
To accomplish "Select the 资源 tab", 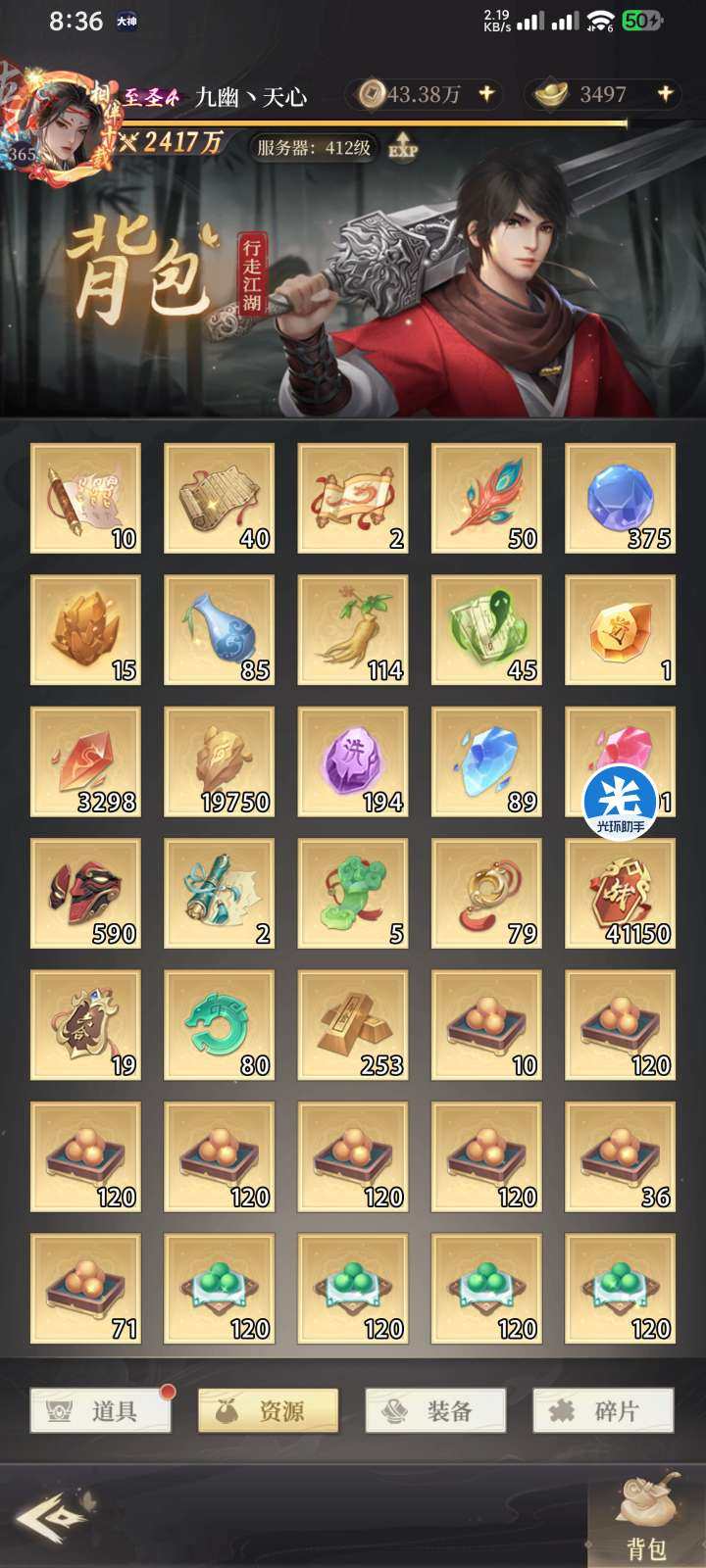I will coord(268,1411).
